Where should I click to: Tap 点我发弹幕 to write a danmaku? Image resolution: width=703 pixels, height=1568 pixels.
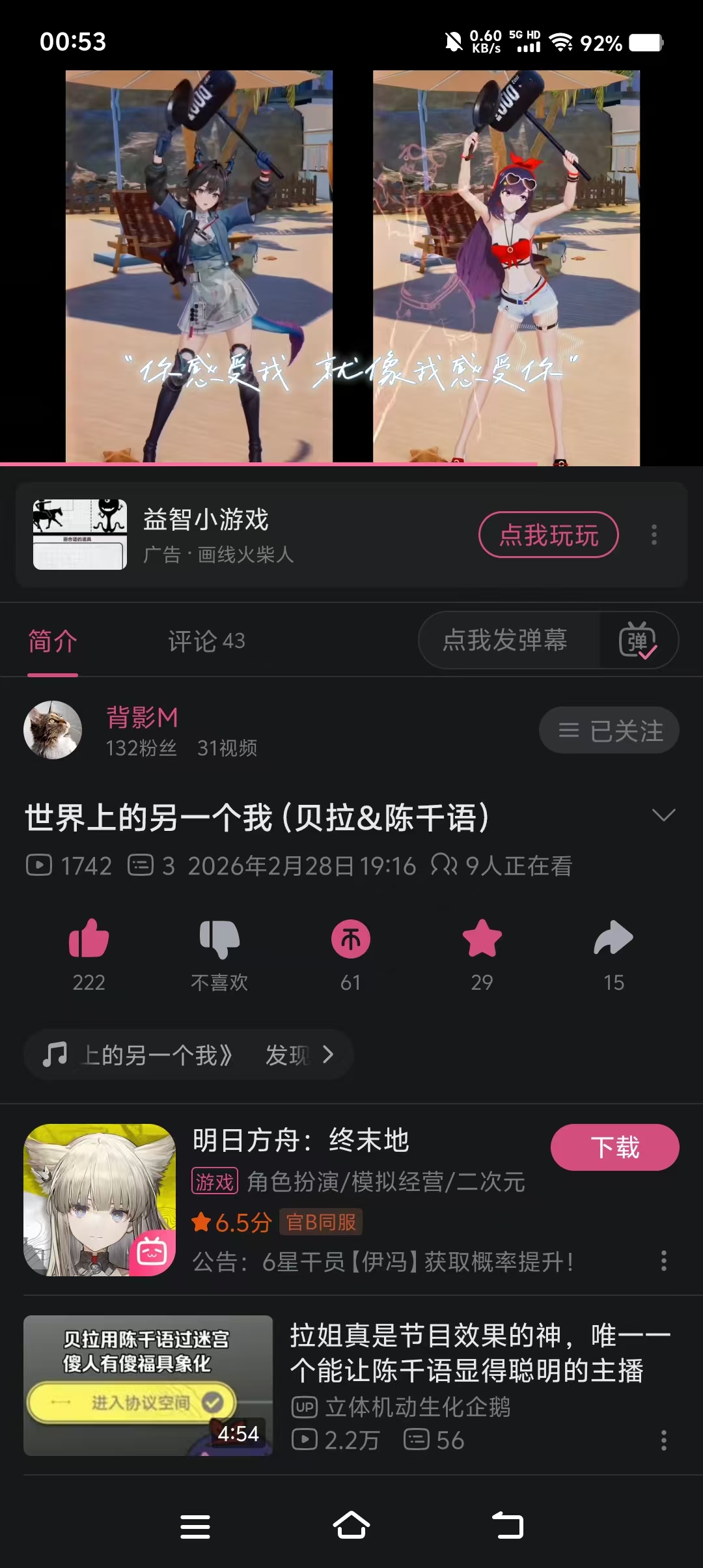click(505, 640)
